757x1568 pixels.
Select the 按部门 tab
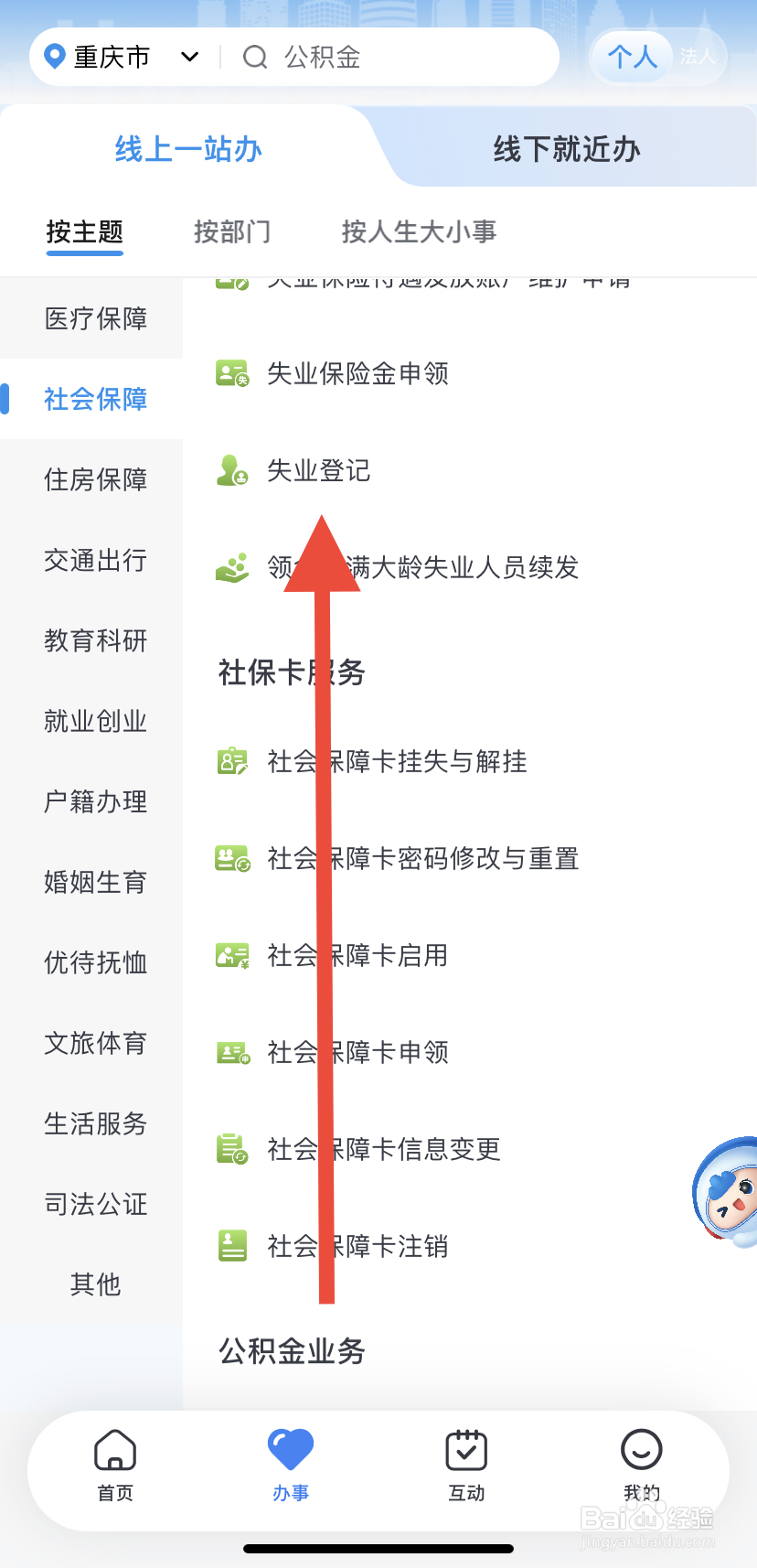click(x=232, y=232)
